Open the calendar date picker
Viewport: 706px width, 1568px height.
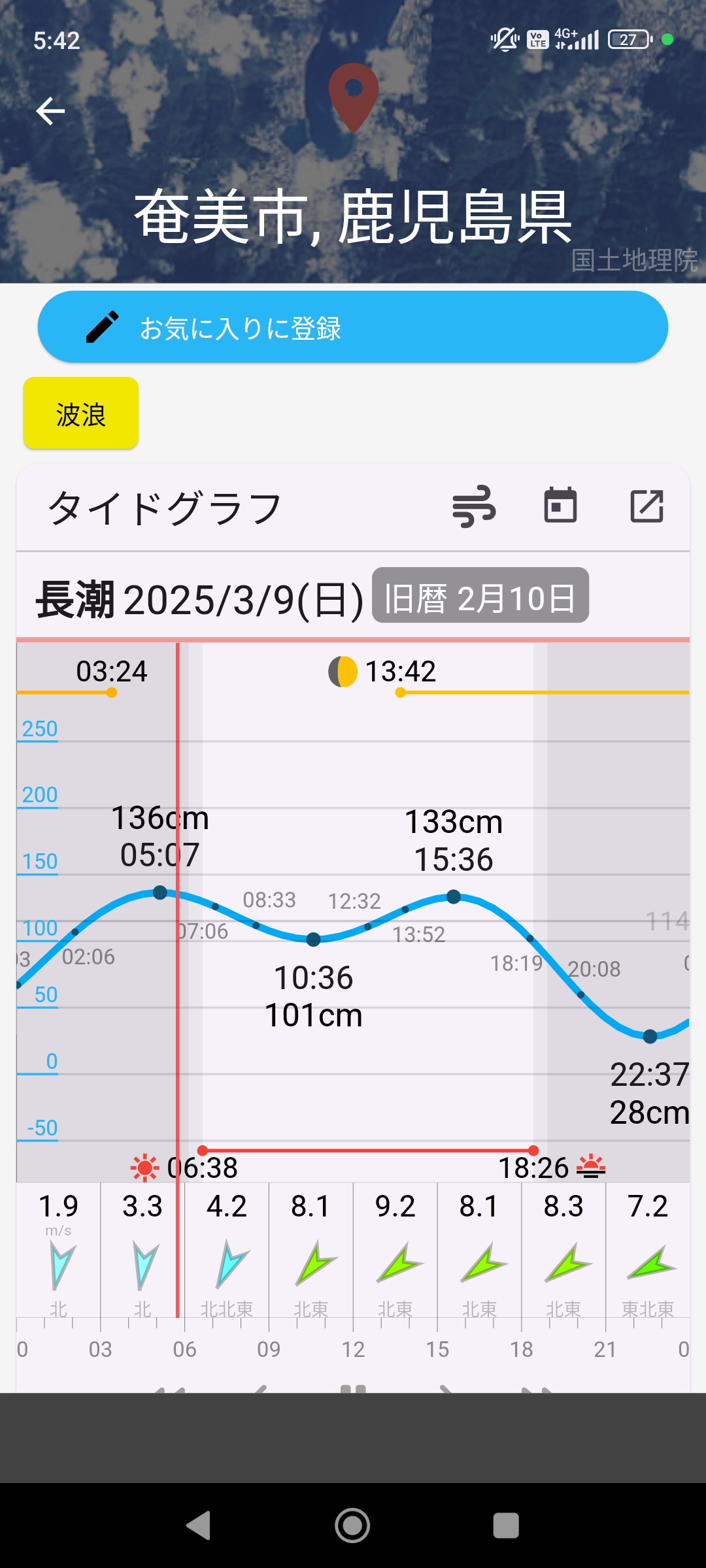(560, 506)
